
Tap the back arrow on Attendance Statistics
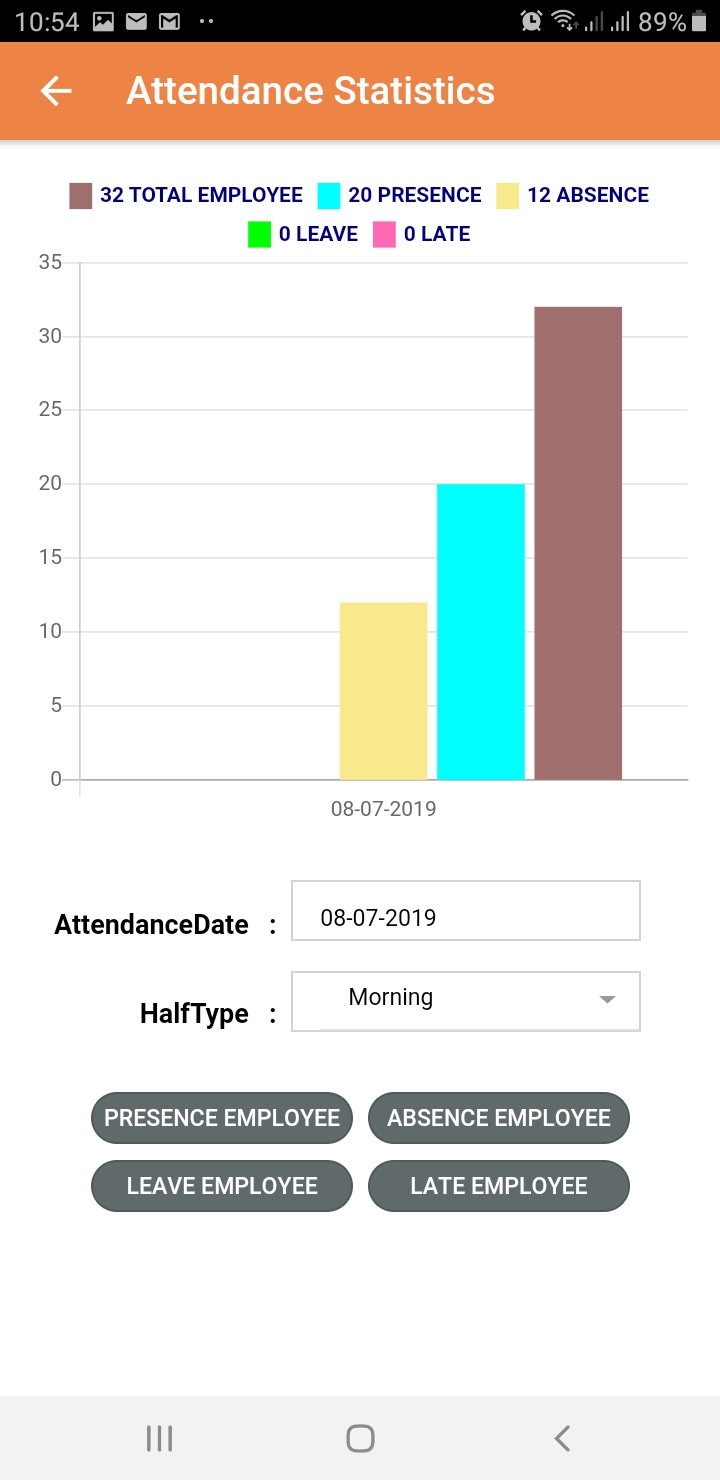click(55, 90)
